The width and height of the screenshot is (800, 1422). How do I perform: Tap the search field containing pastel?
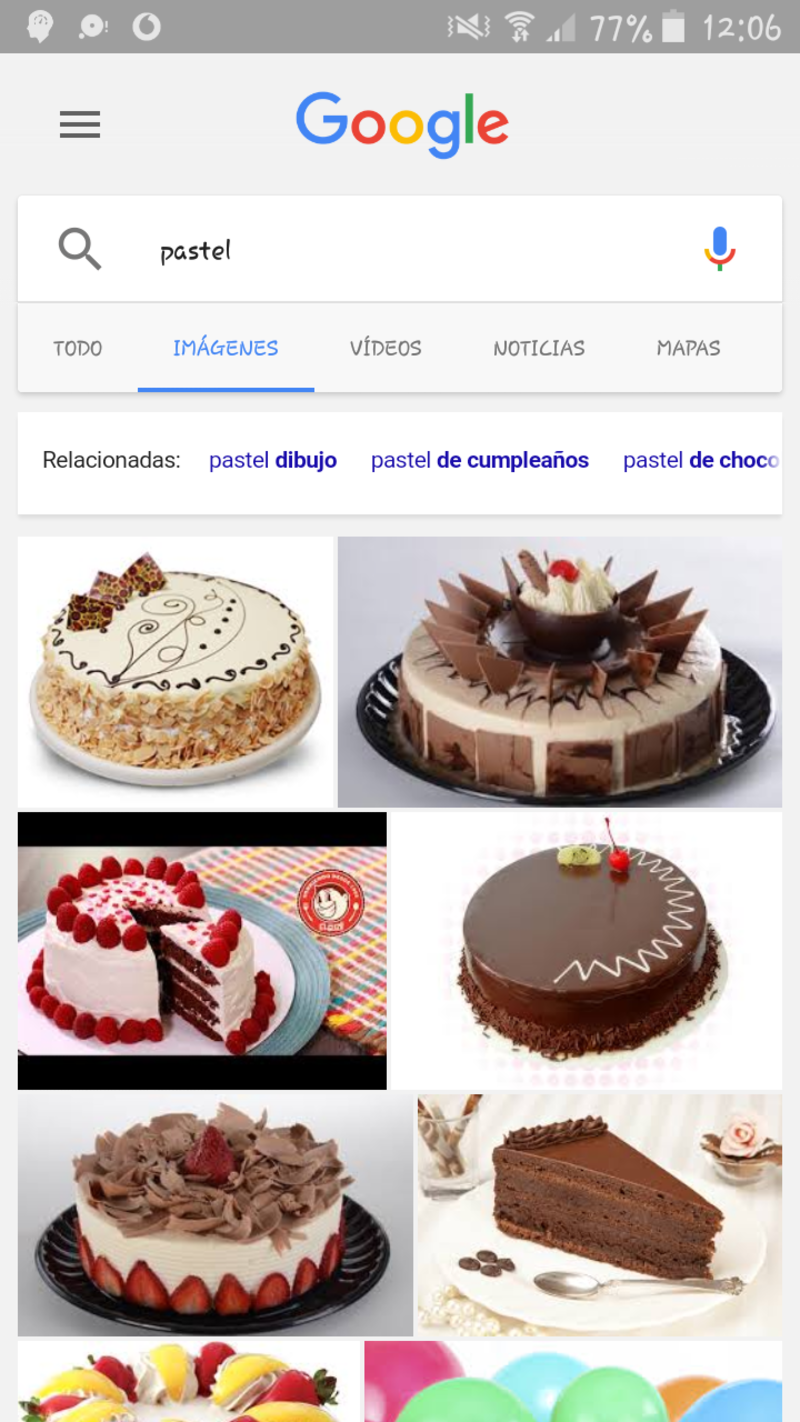pyautogui.click(x=400, y=250)
